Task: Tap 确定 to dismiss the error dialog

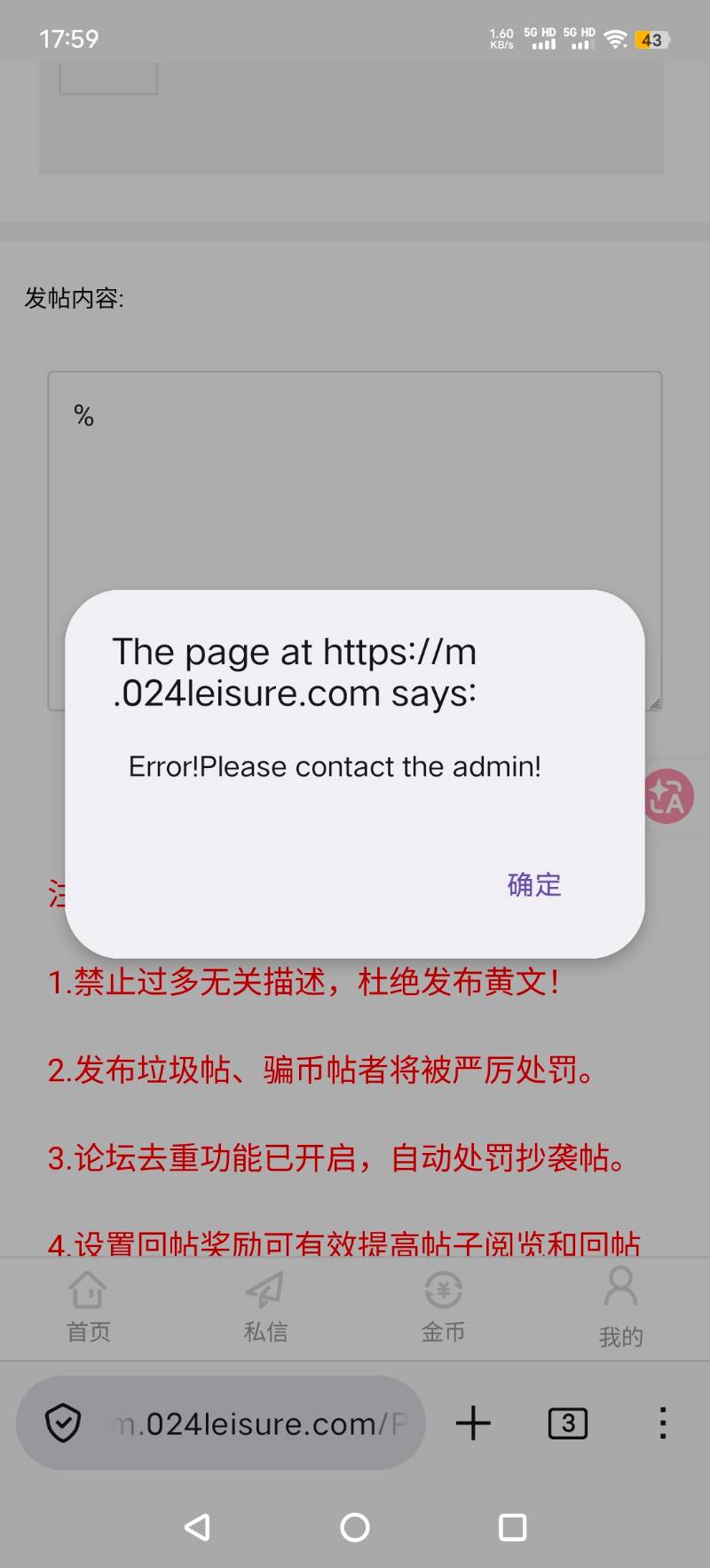Action: (x=534, y=884)
